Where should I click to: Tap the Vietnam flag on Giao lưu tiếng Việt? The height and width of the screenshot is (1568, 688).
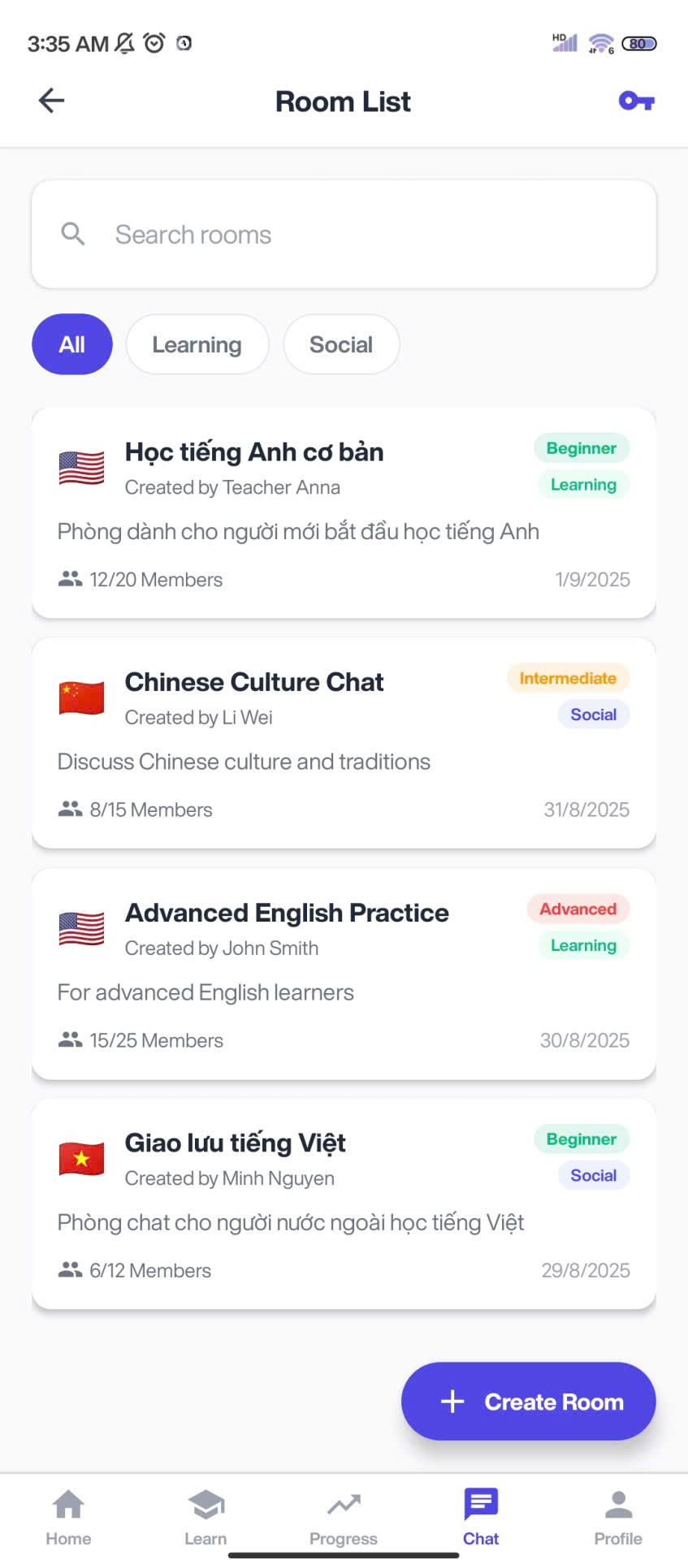(x=80, y=1159)
